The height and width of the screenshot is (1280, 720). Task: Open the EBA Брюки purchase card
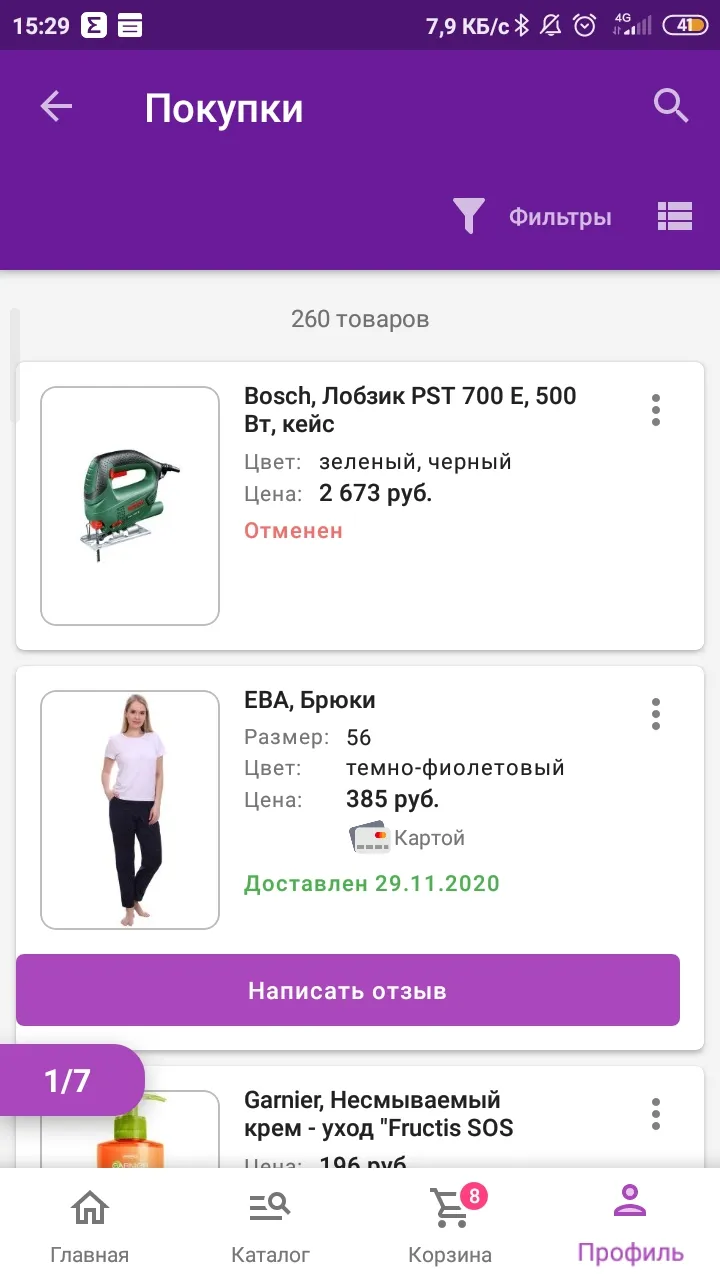pyautogui.click(x=360, y=809)
